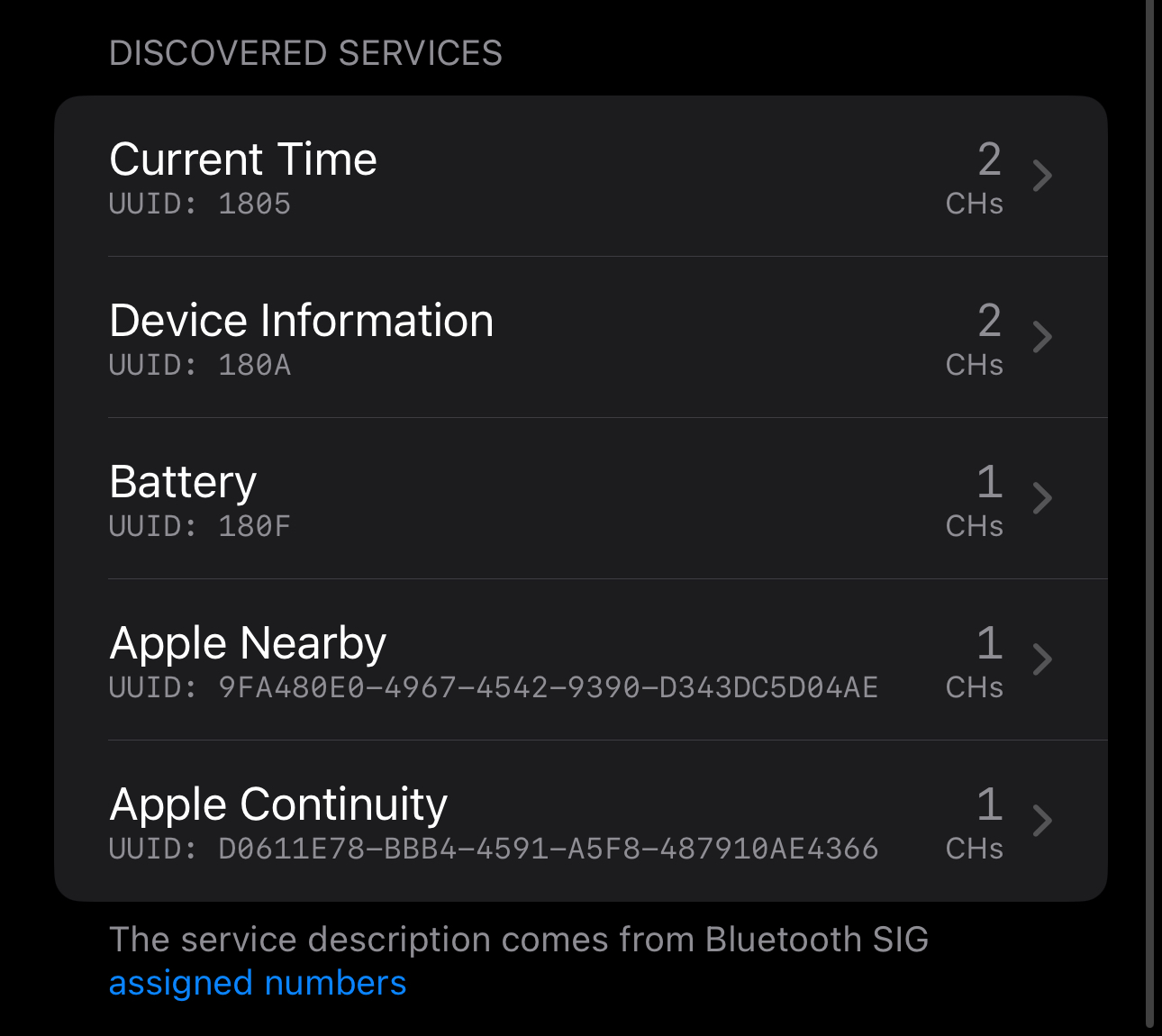Follow the assigned numbers link
Screen dimensions: 1162x1036
coord(258,983)
